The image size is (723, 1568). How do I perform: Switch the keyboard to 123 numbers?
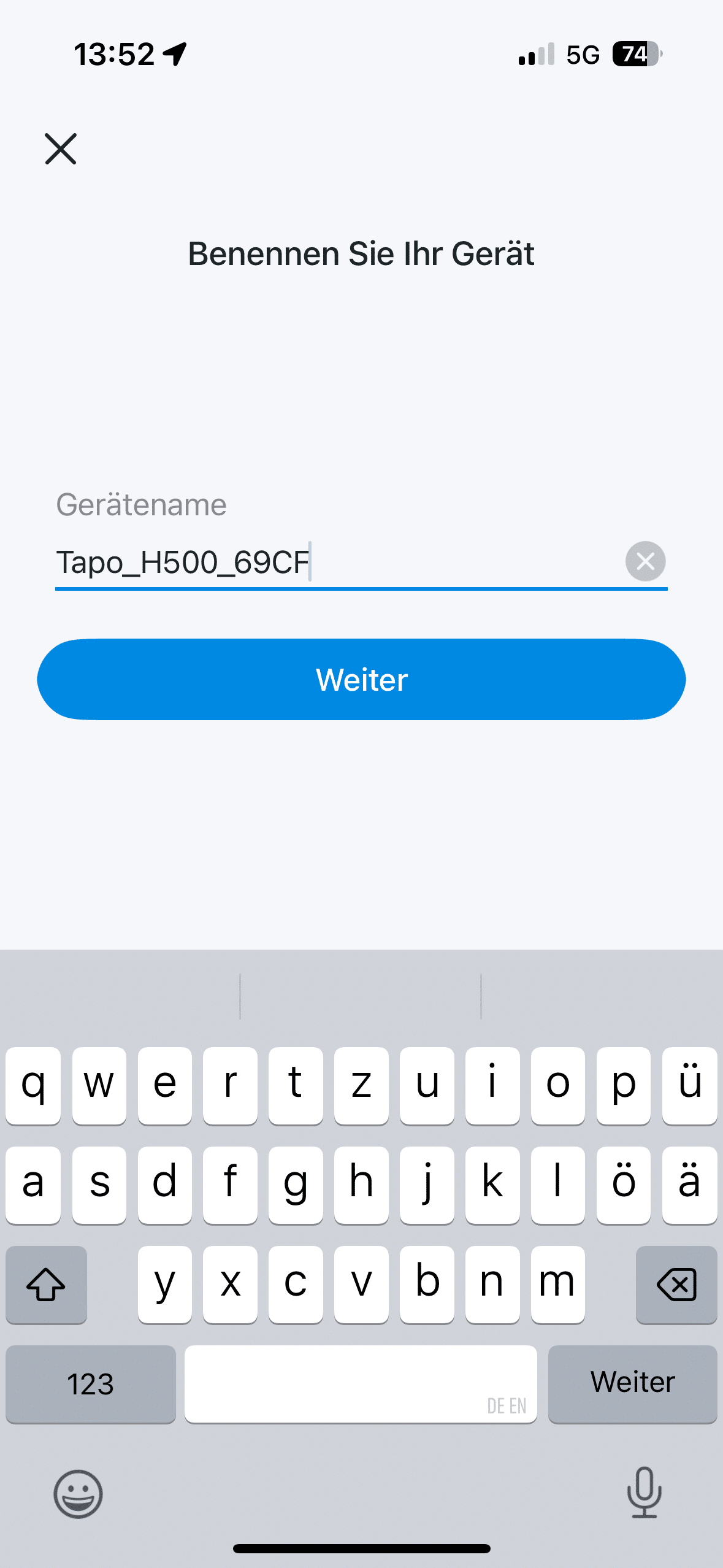pos(91,1384)
